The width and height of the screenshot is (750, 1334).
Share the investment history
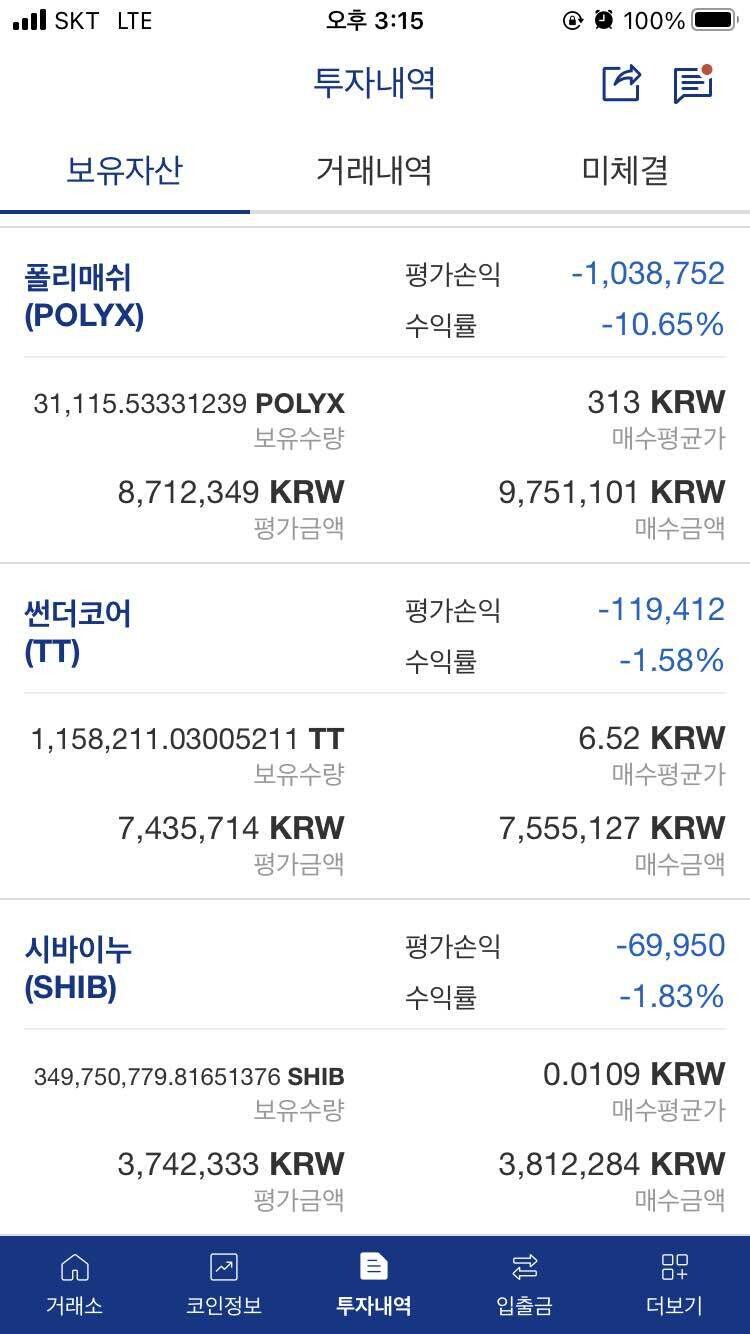620,84
